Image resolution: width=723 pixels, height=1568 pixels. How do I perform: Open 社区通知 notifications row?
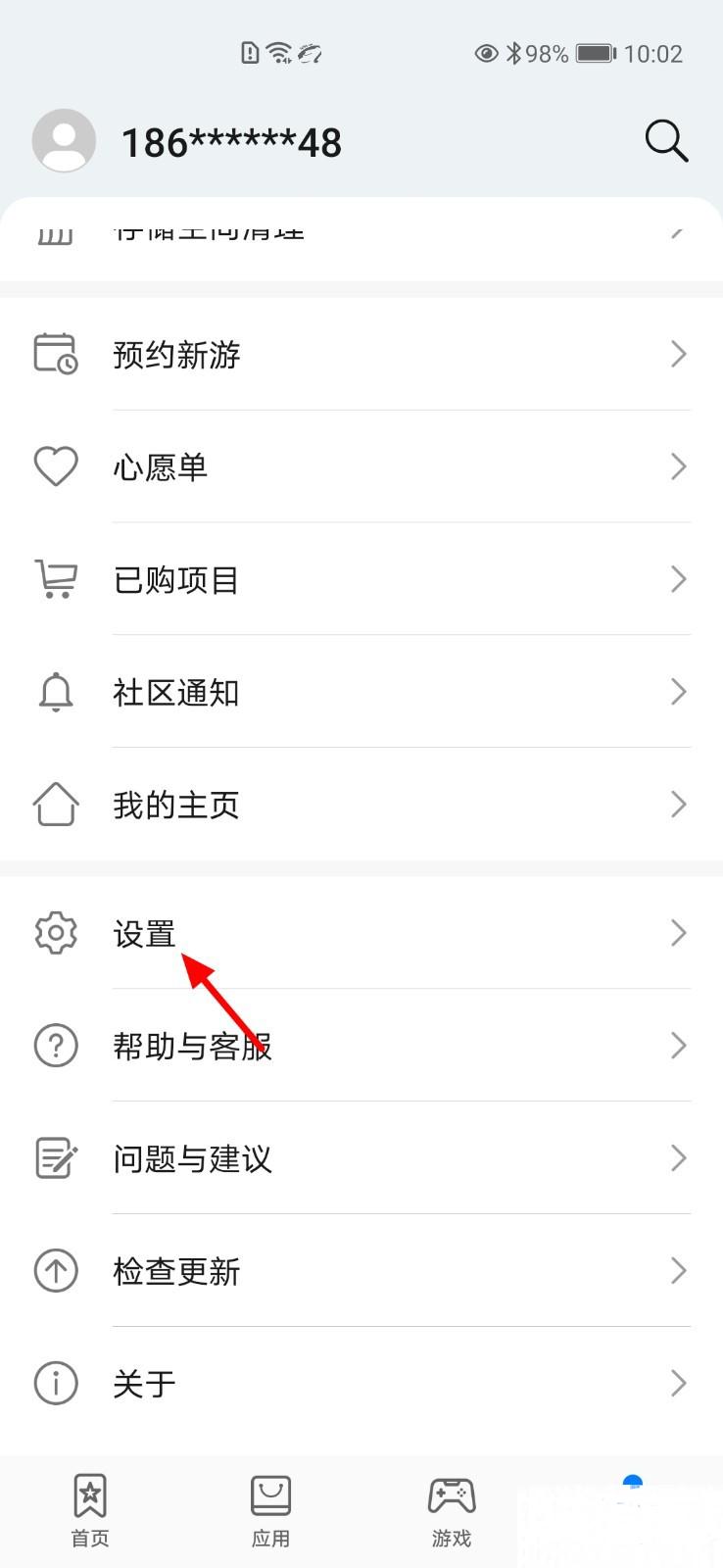point(361,692)
